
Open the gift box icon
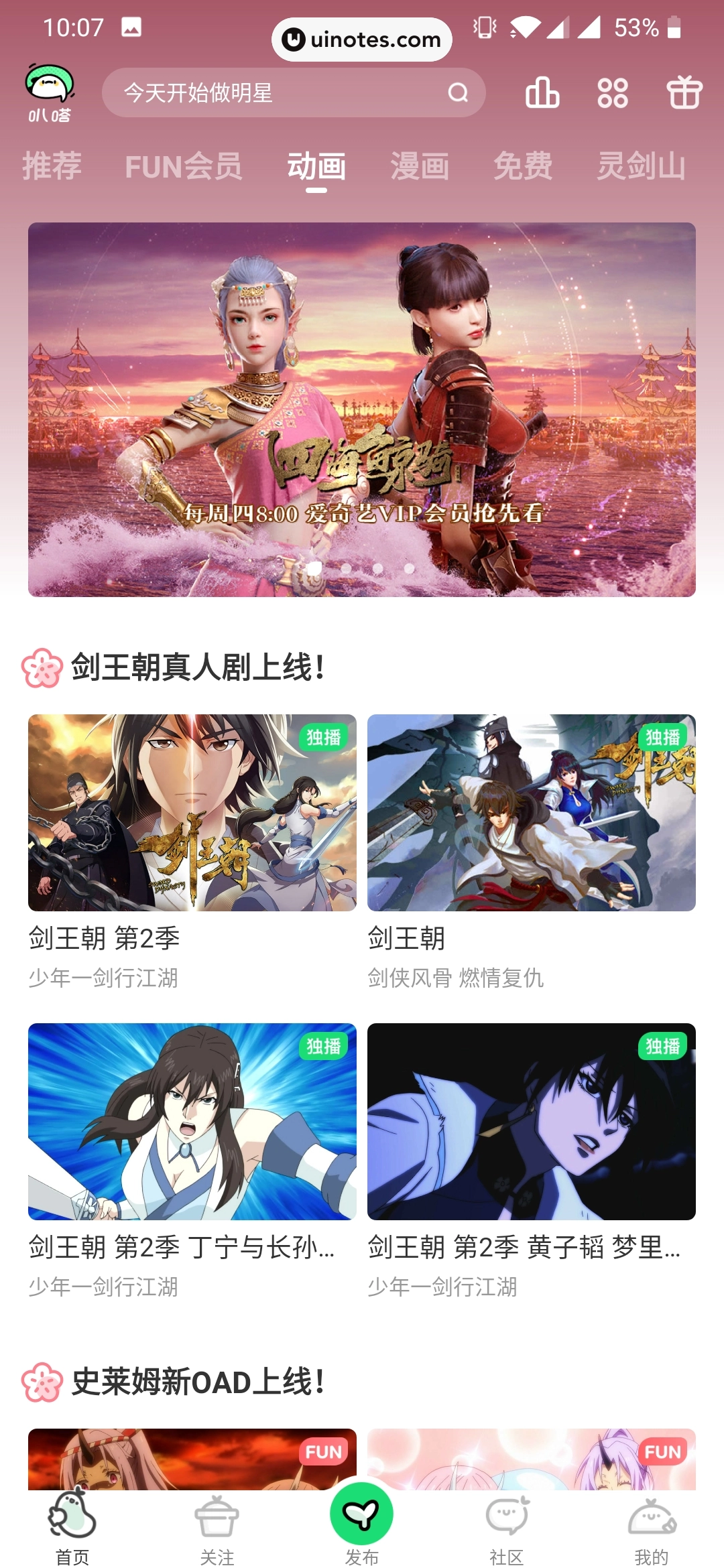click(684, 92)
